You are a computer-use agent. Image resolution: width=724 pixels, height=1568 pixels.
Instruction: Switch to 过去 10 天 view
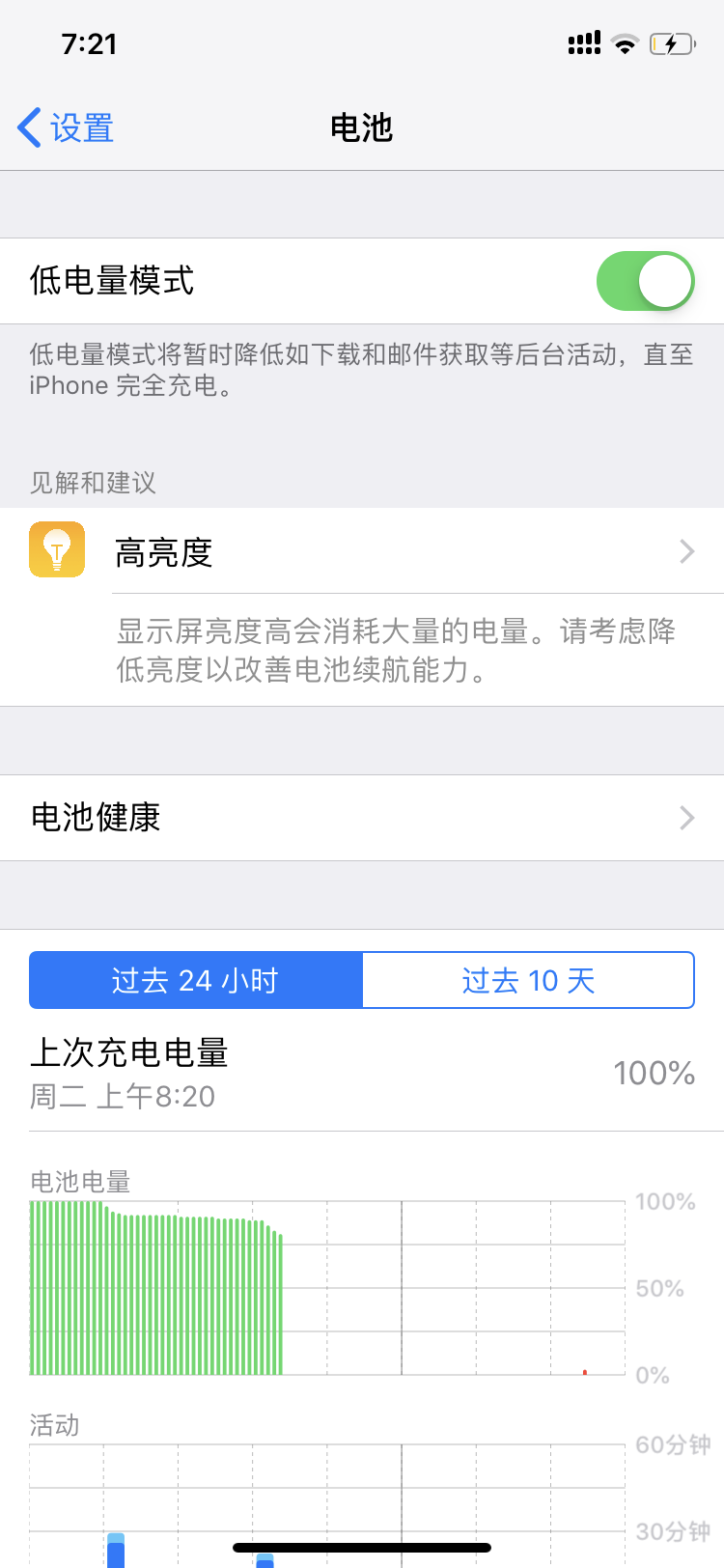[528, 980]
